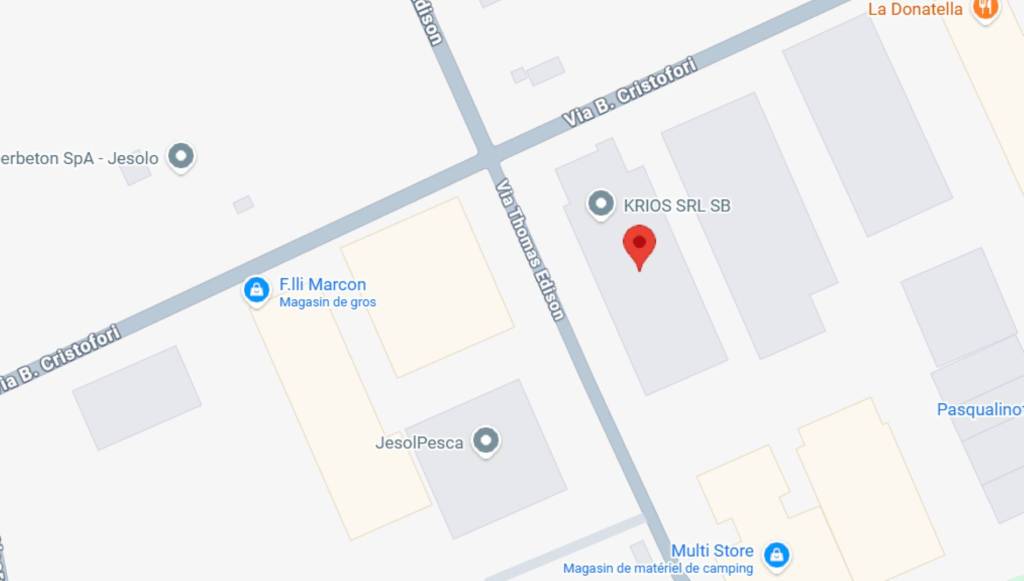Open KRIOS SRL SB place marker
This screenshot has height=581, width=1024.
[x=601, y=205]
